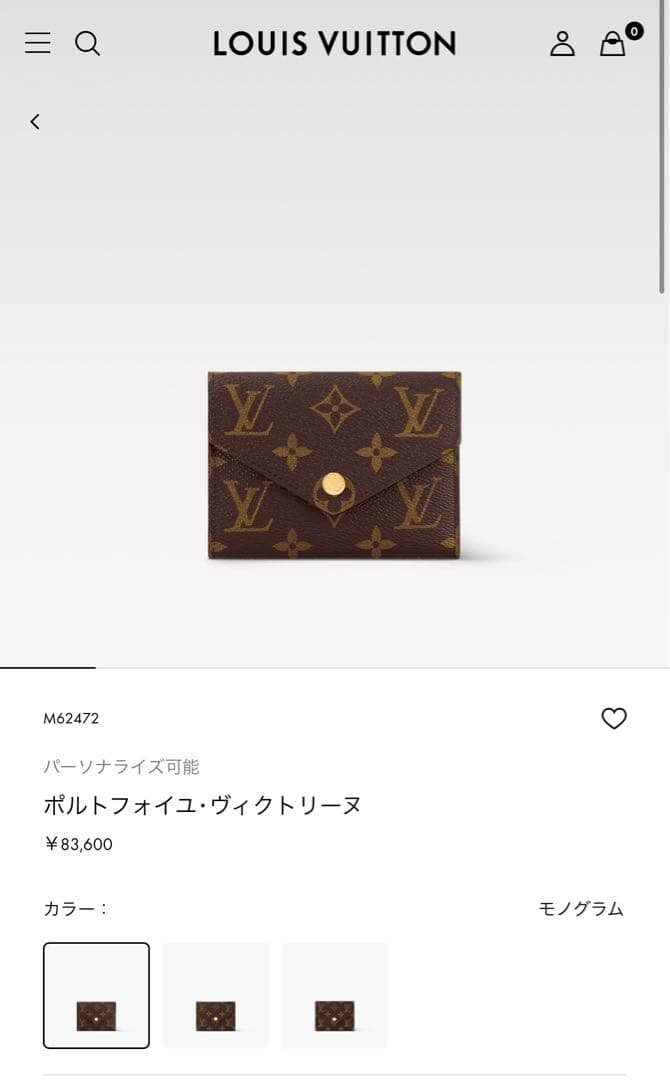Select the first selected color variant
This screenshot has width=670, height=1080.
(96, 995)
